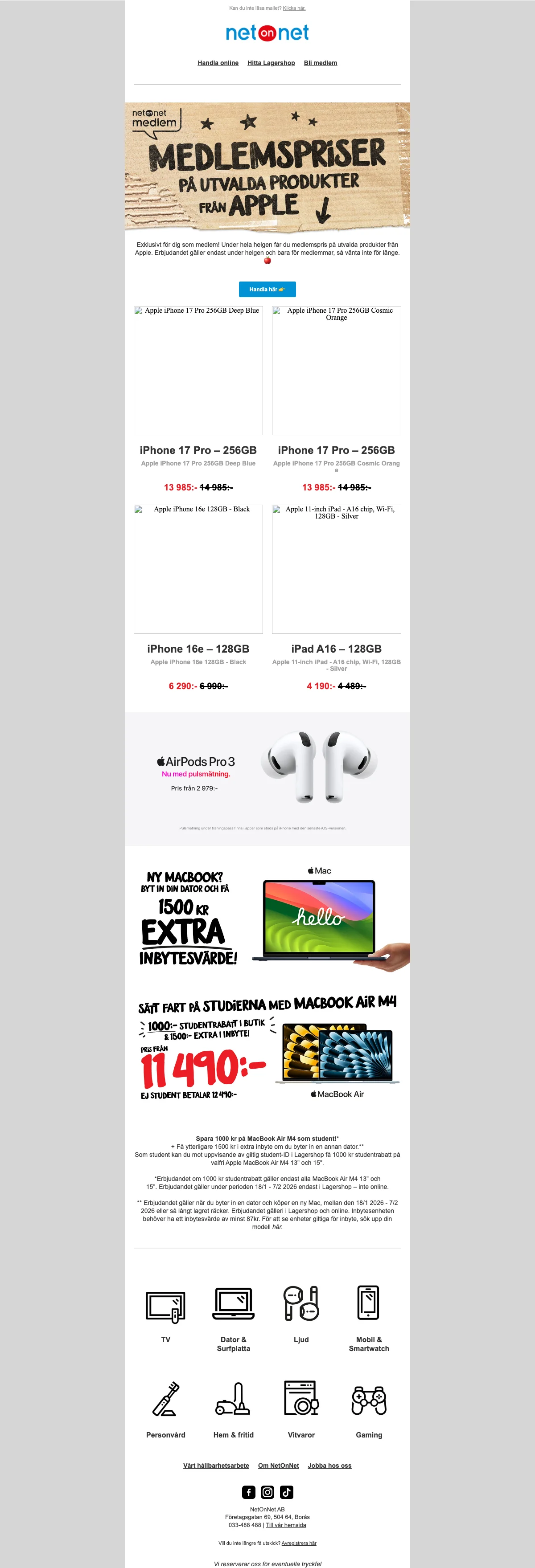Open iPad A16 128GB Silver product

click(x=336, y=569)
